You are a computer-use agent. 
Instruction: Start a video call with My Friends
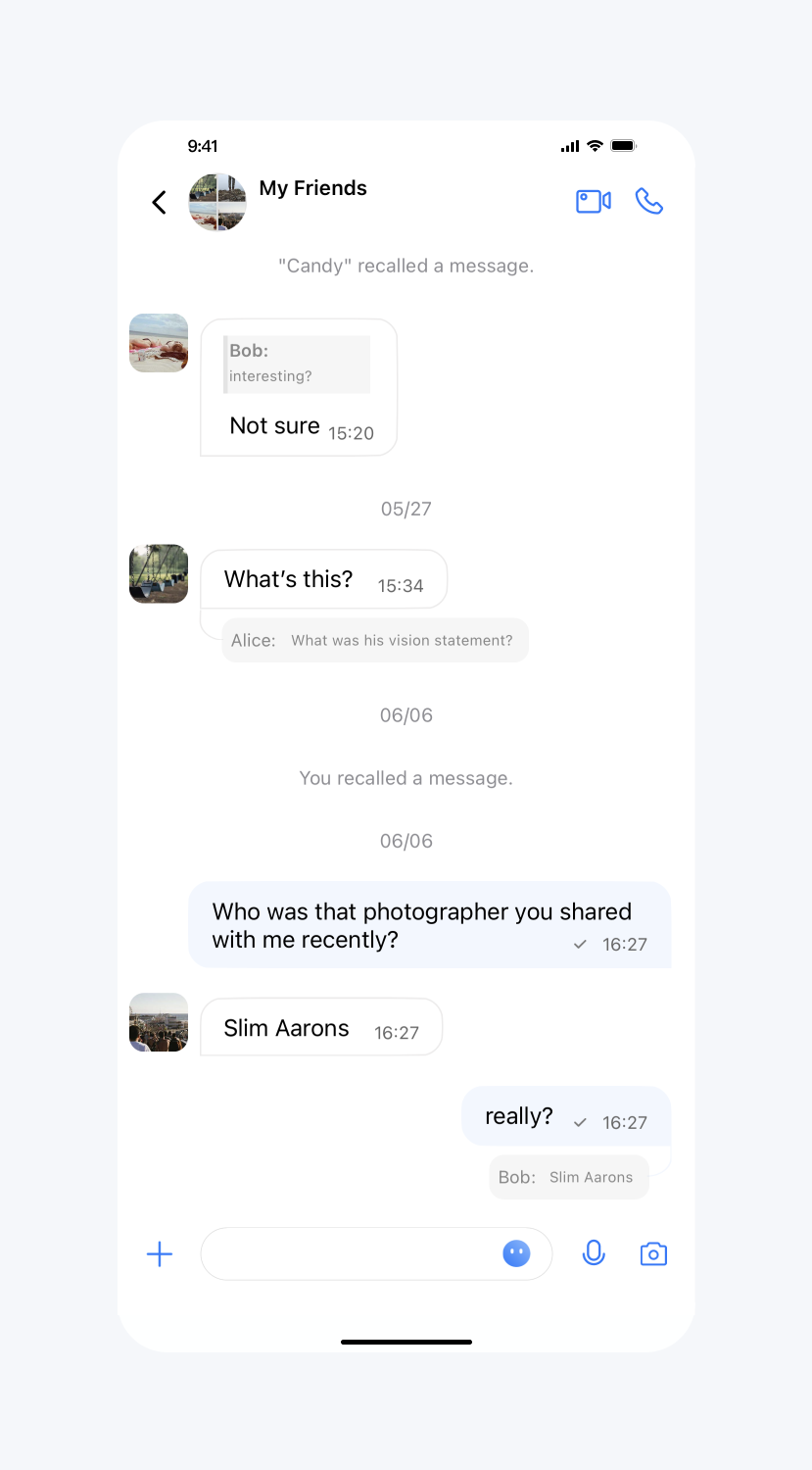point(593,202)
